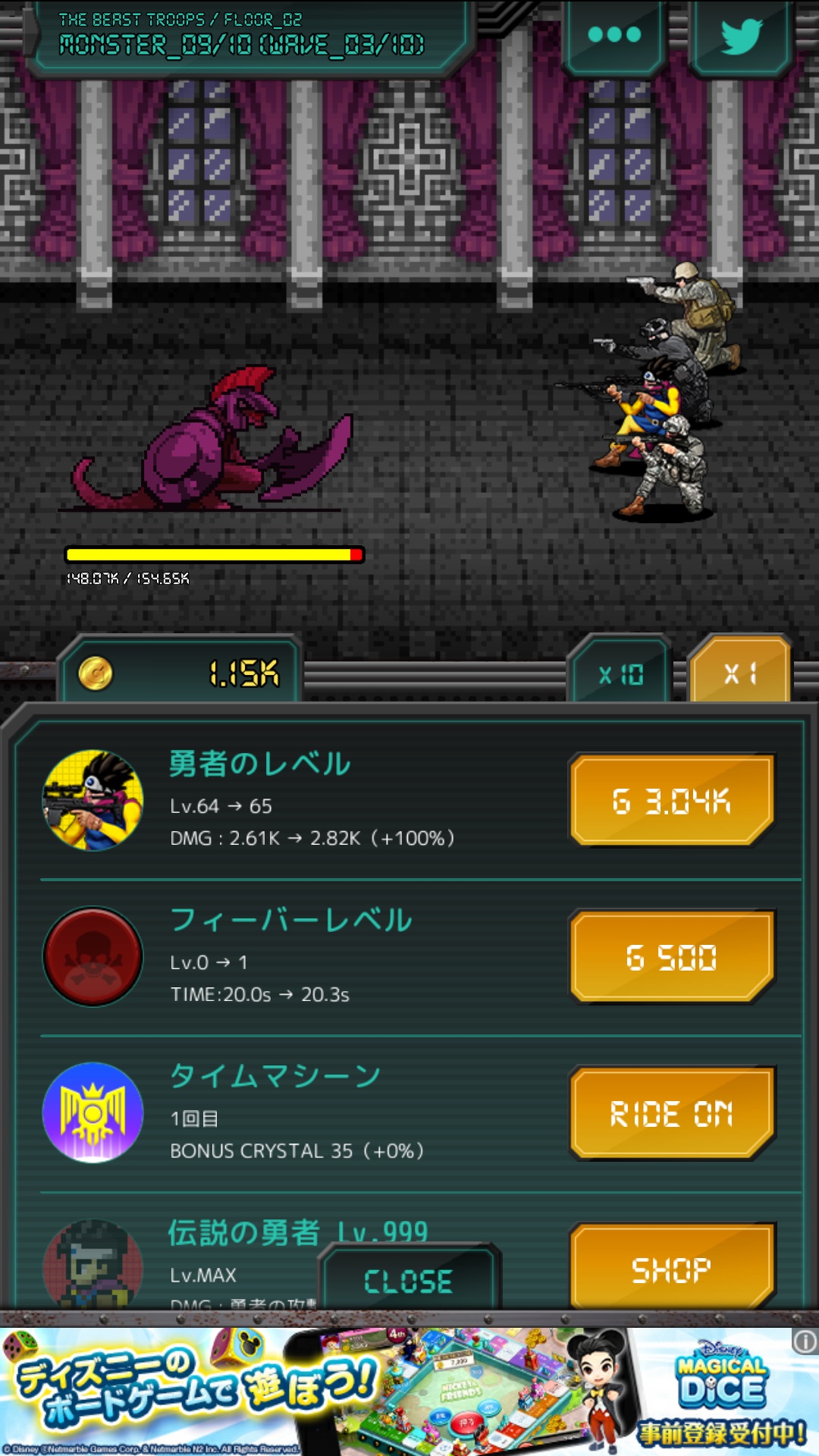
Task: Select the x10 multiplier tab
Action: (x=620, y=674)
